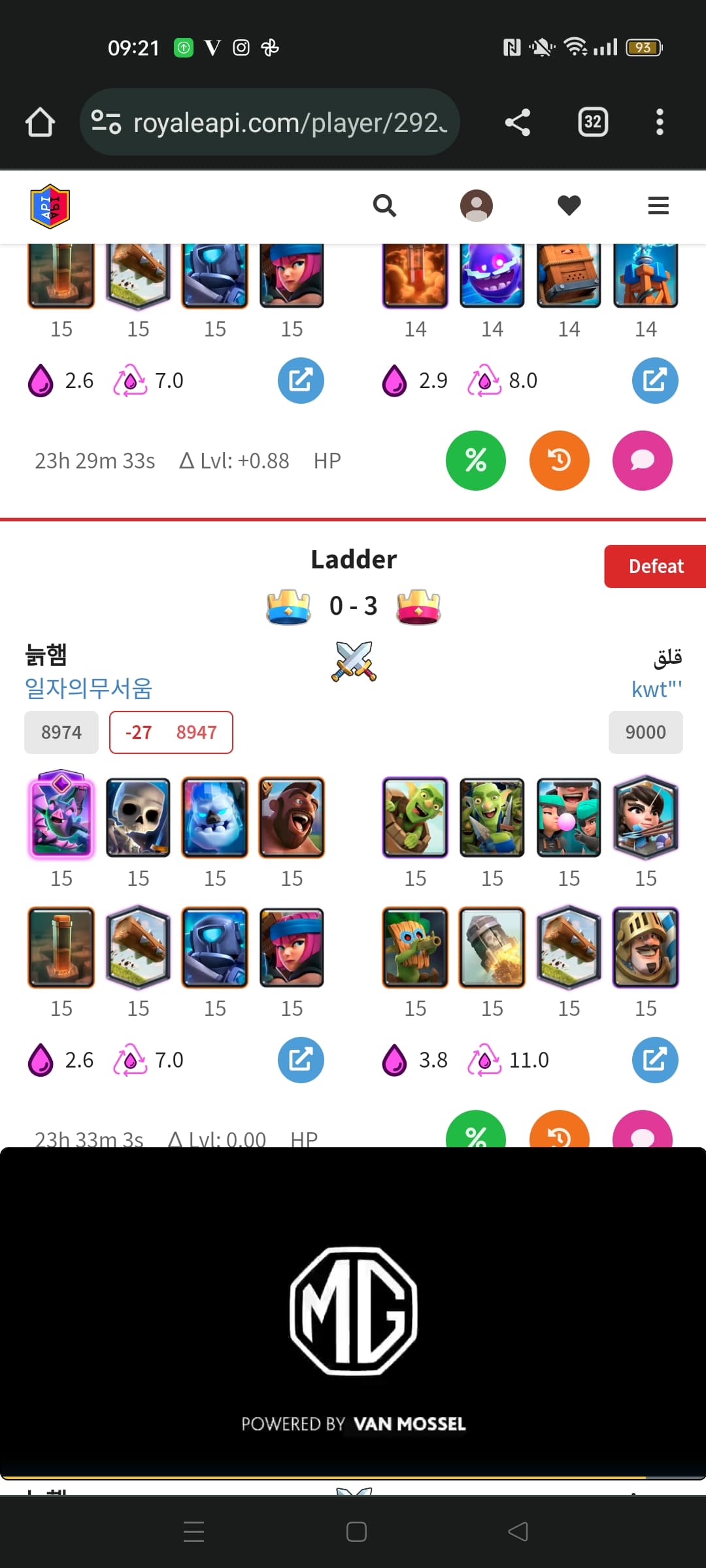The height and width of the screenshot is (1568, 706).
Task: Open the kwt'' clan link
Action: click(656, 689)
